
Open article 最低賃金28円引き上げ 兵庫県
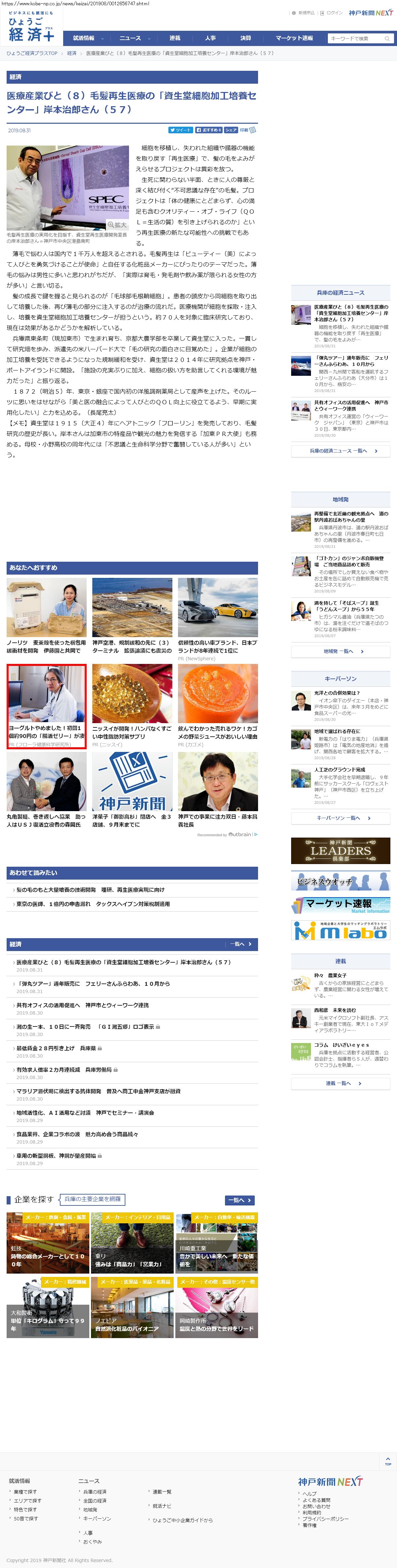tap(56, 1048)
